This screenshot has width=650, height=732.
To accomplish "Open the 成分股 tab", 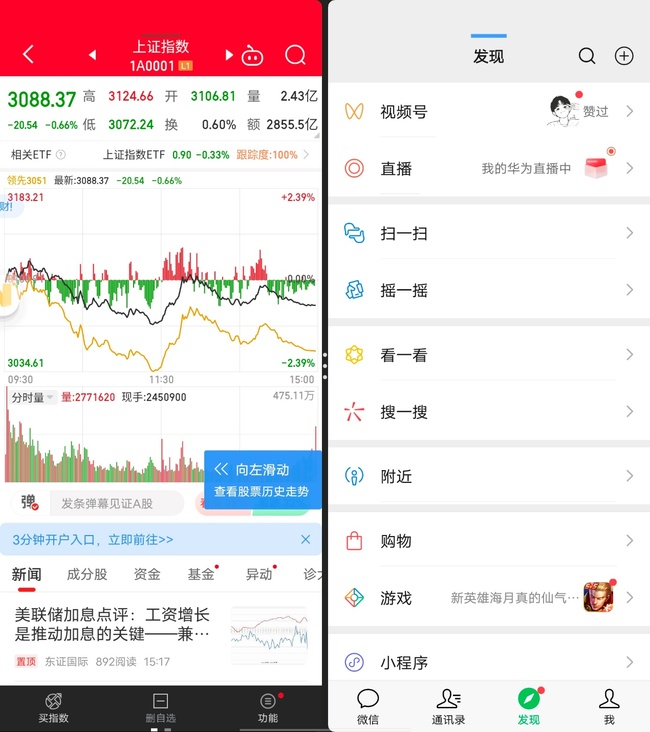I will click(87, 574).
